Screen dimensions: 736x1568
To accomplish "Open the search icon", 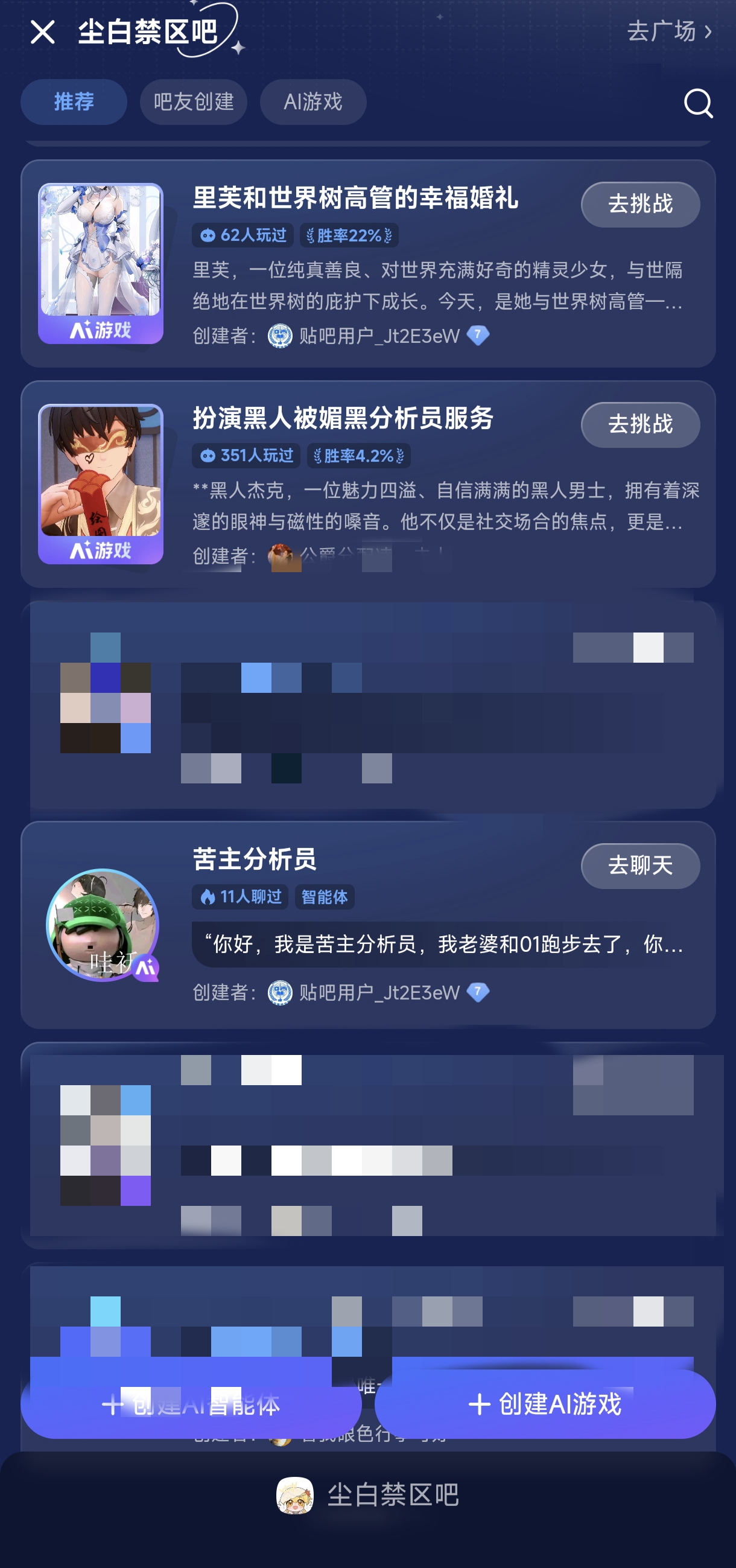I will pos(697,102).
